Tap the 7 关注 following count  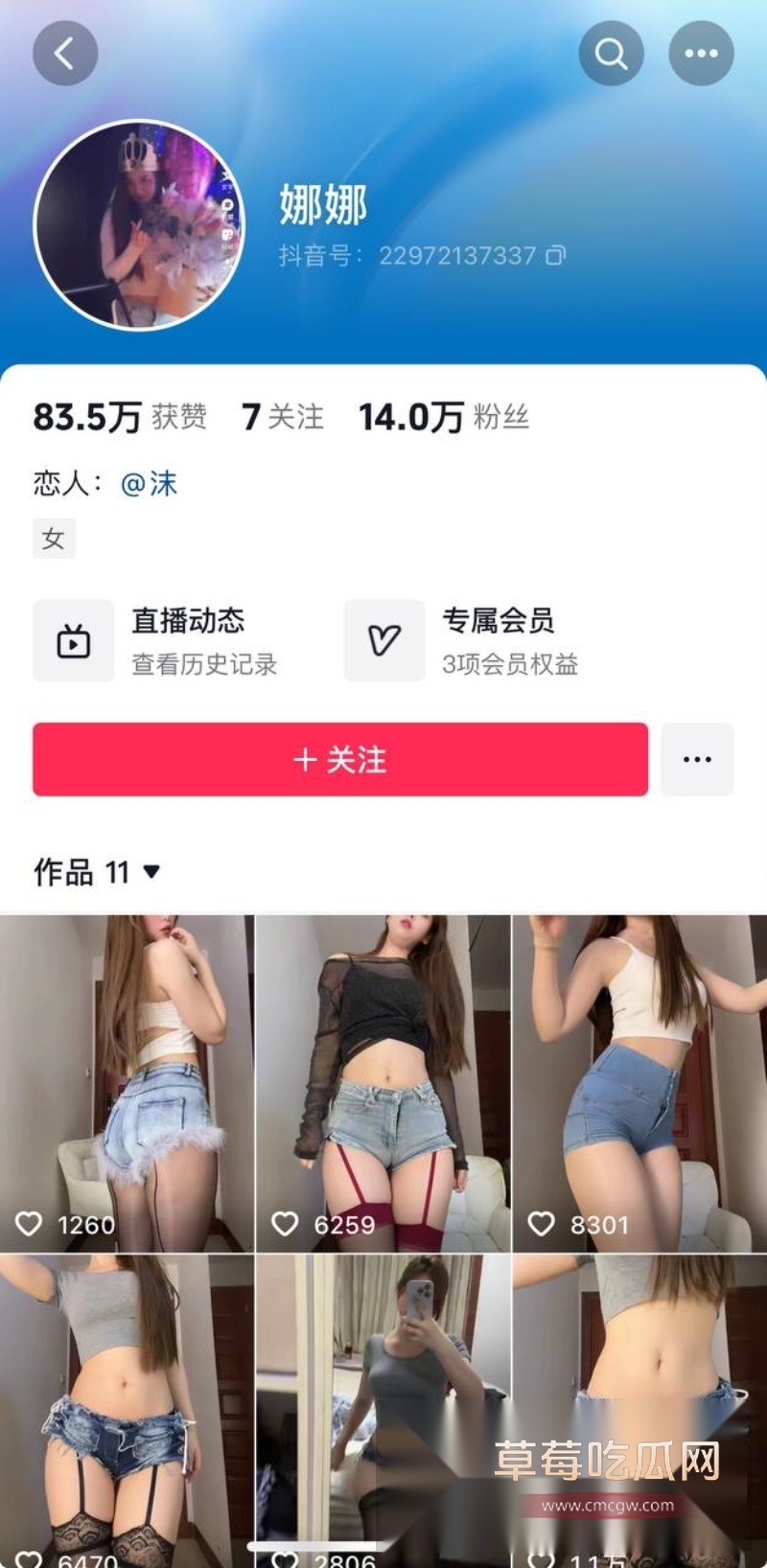[x=282, y=416]
